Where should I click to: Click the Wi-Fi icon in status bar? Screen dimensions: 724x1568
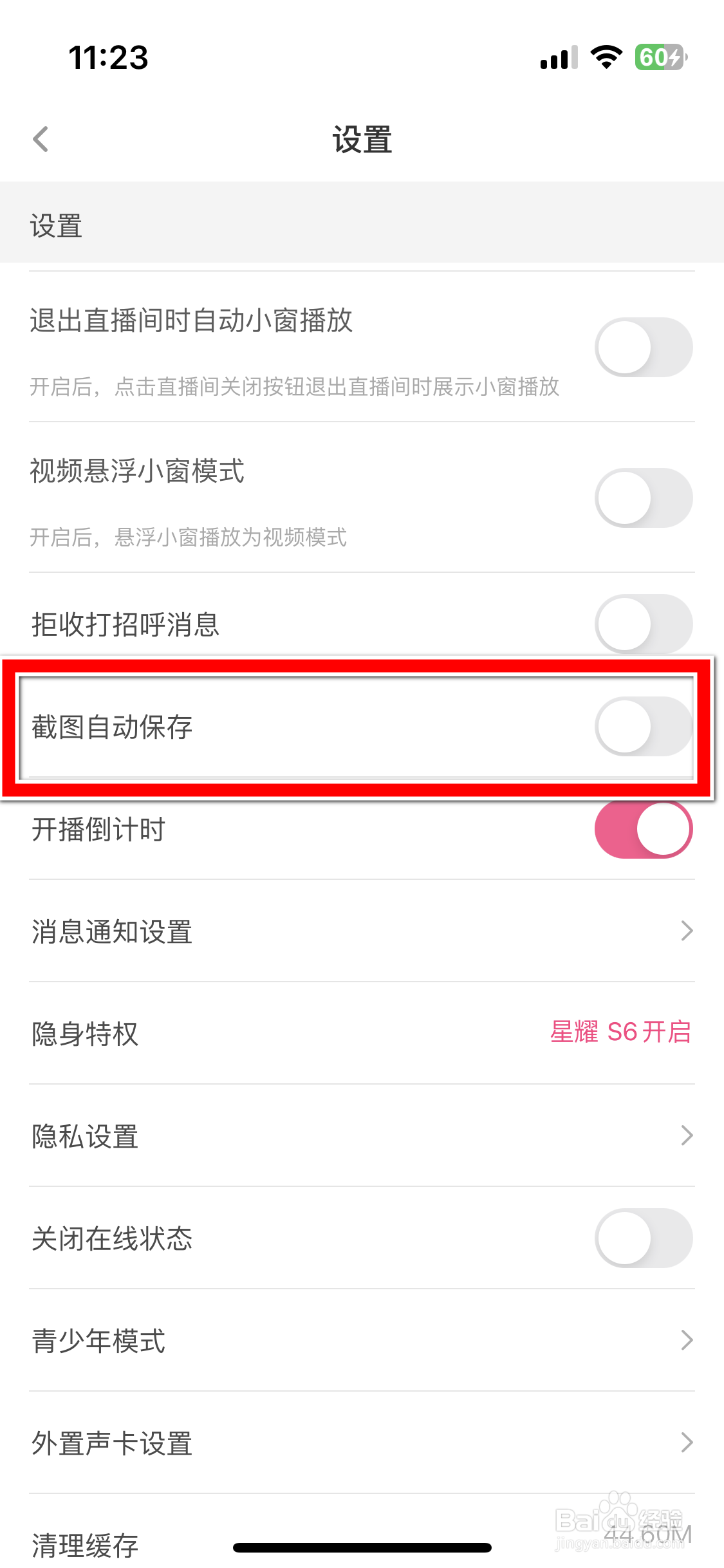point(604,58)
